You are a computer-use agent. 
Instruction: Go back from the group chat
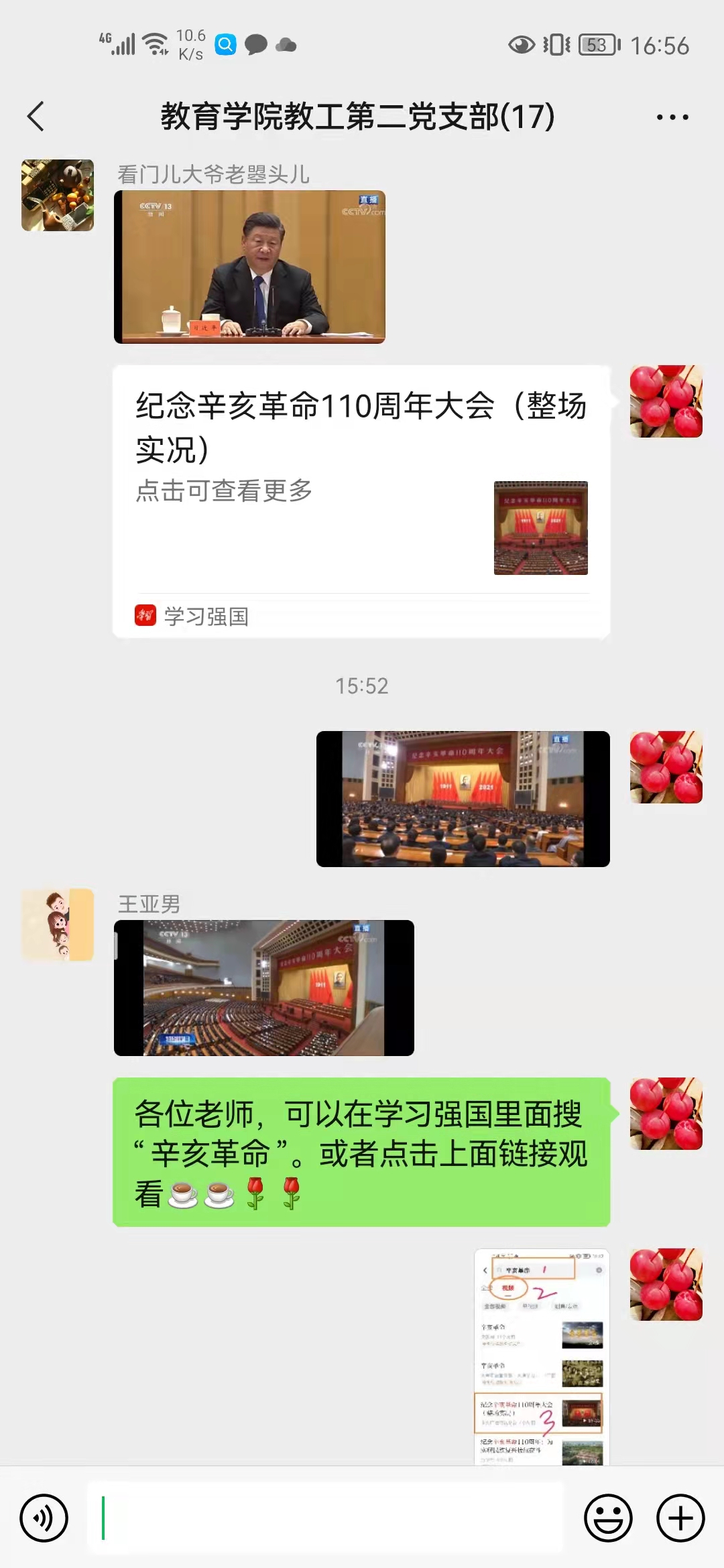[x=36, y=117]
